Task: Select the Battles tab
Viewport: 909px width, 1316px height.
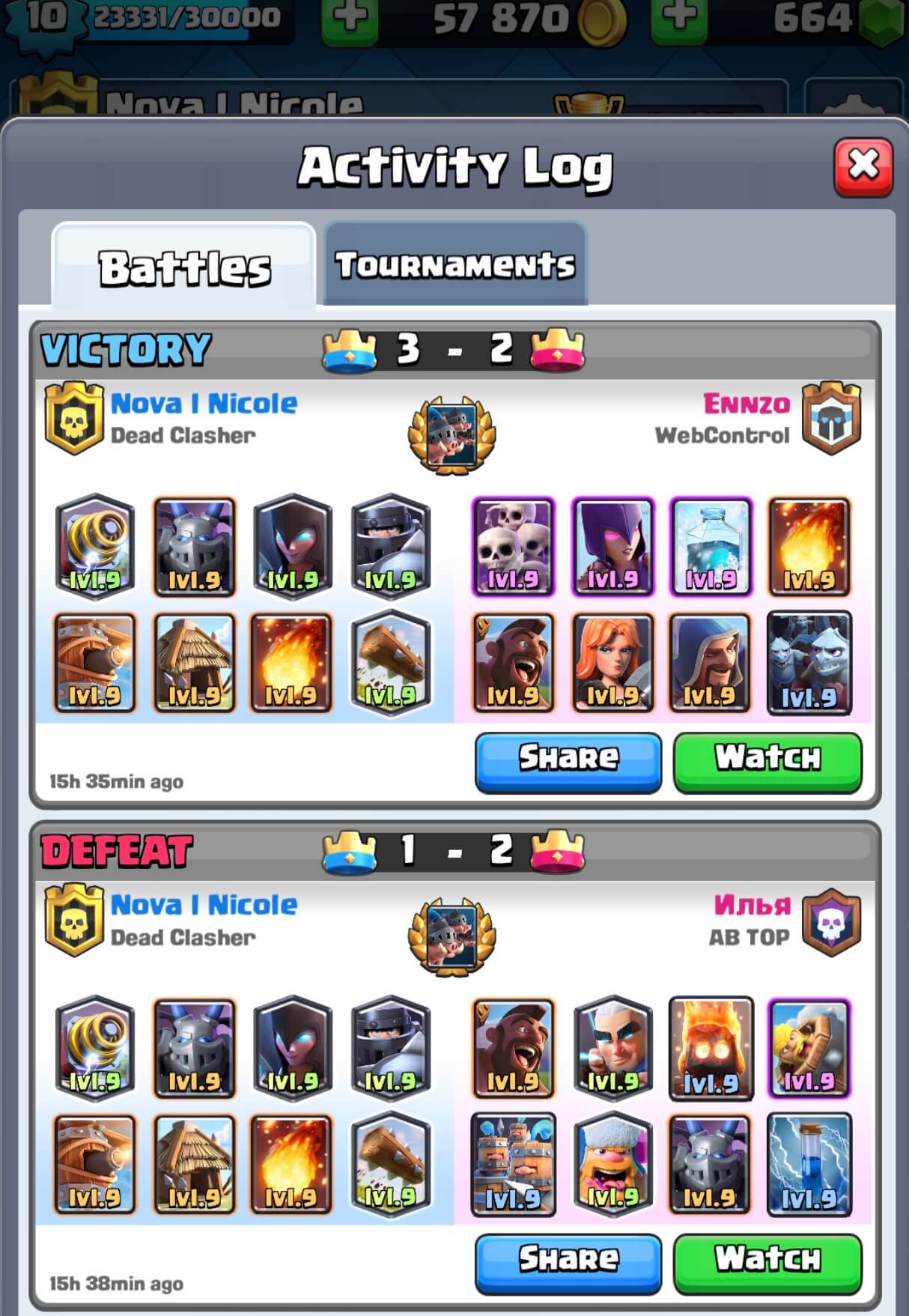Action: point(184,267)
